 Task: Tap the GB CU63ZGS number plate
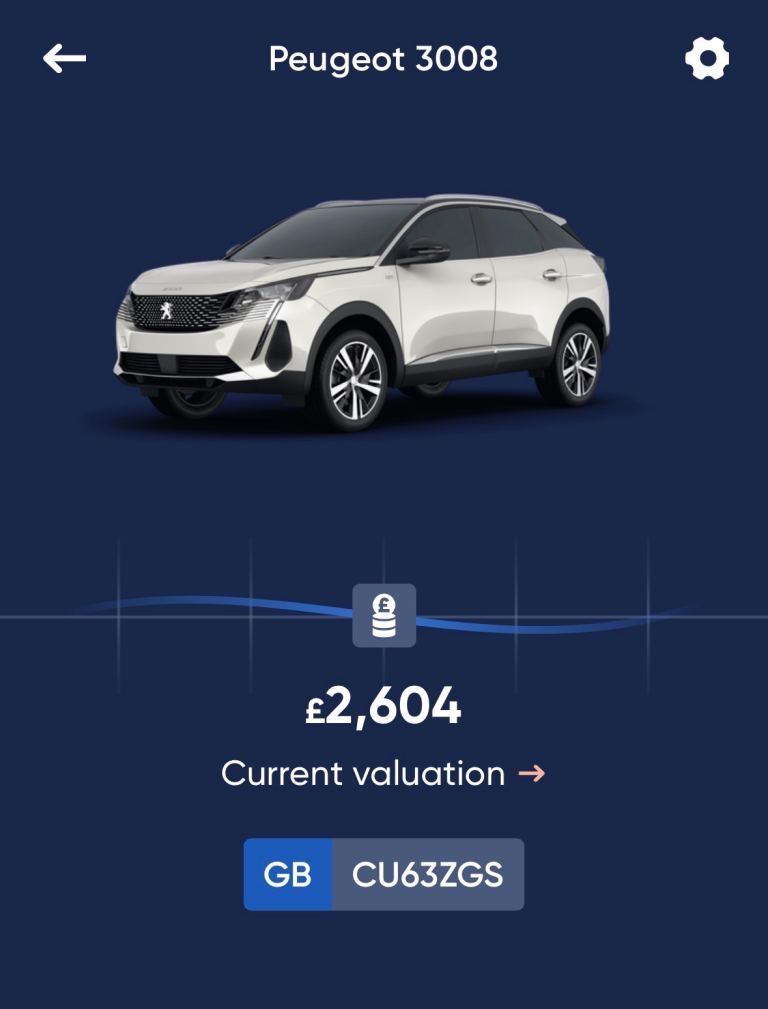tap(384, 874)
